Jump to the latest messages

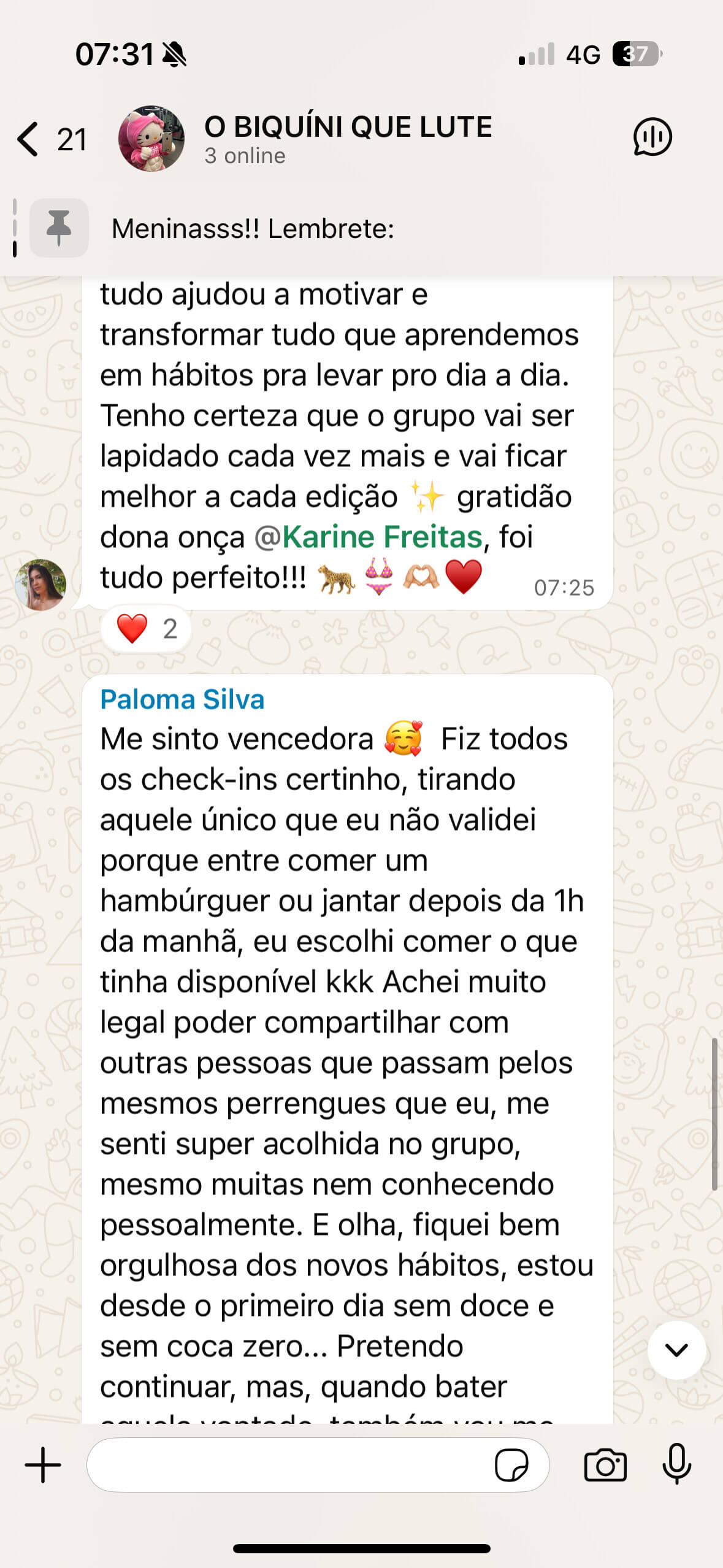pyautogui.click(x=676, y=1350)
